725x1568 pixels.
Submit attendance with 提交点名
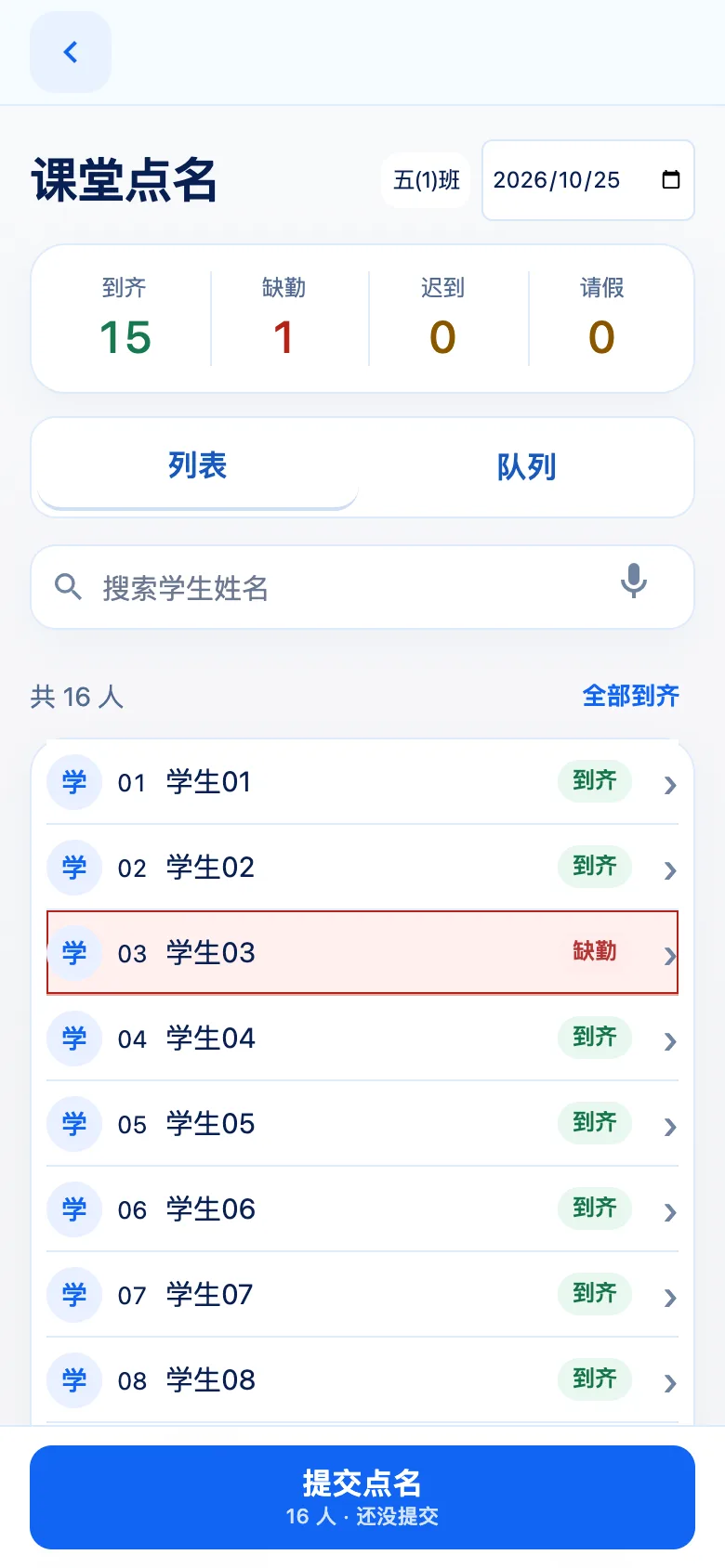click(x=362, y=1497)
